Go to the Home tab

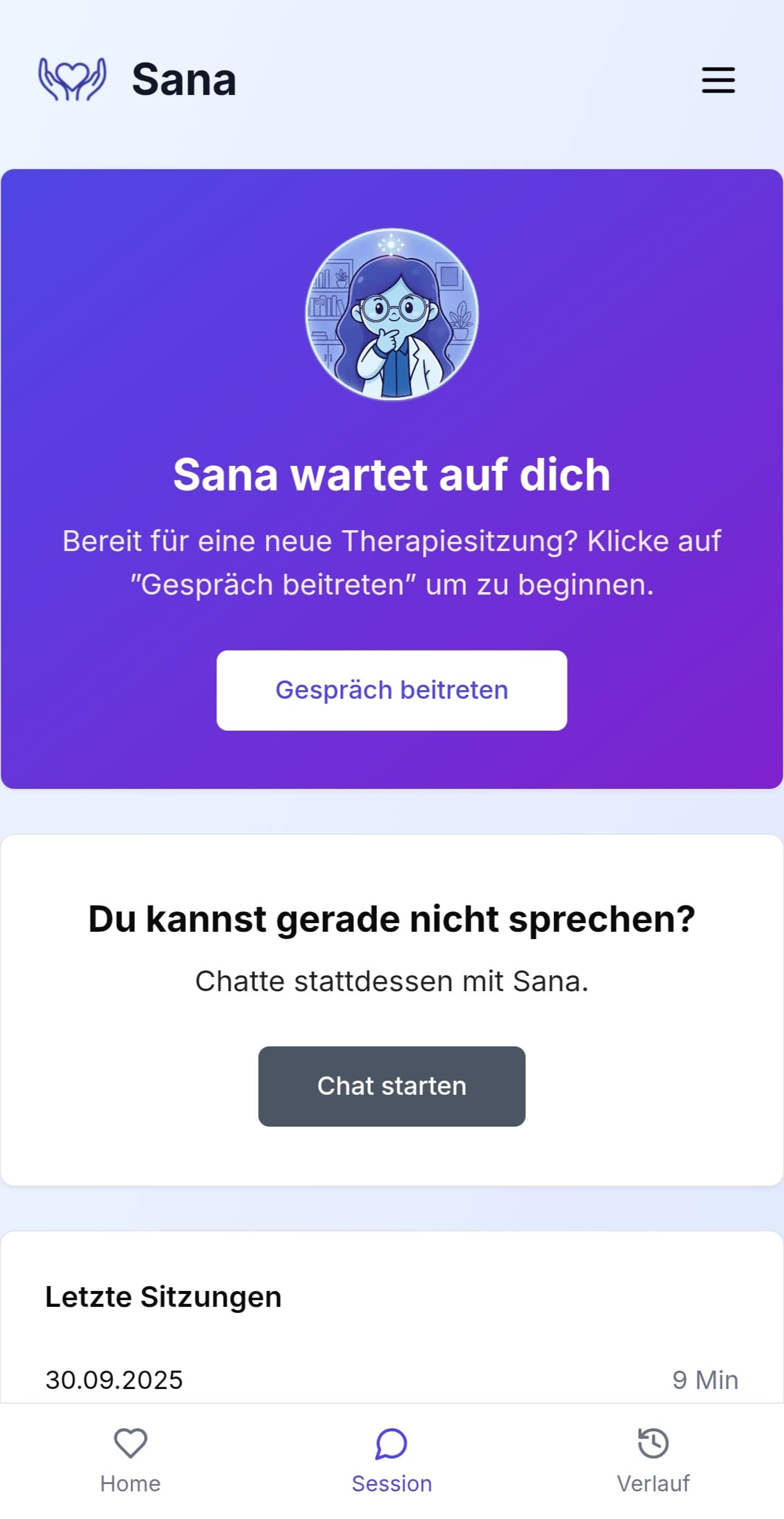coord(131,1460)
